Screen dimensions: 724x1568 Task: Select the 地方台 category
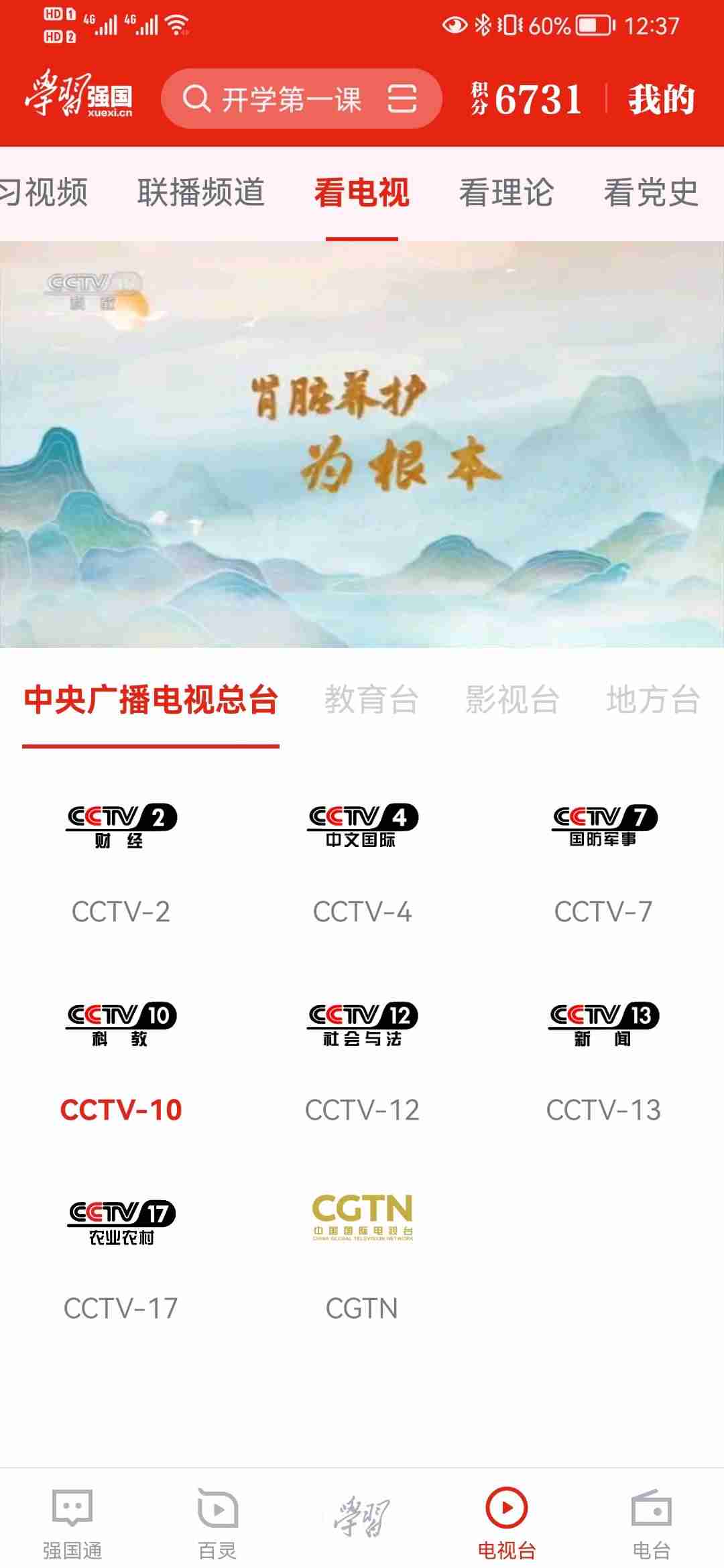point(653,700)
